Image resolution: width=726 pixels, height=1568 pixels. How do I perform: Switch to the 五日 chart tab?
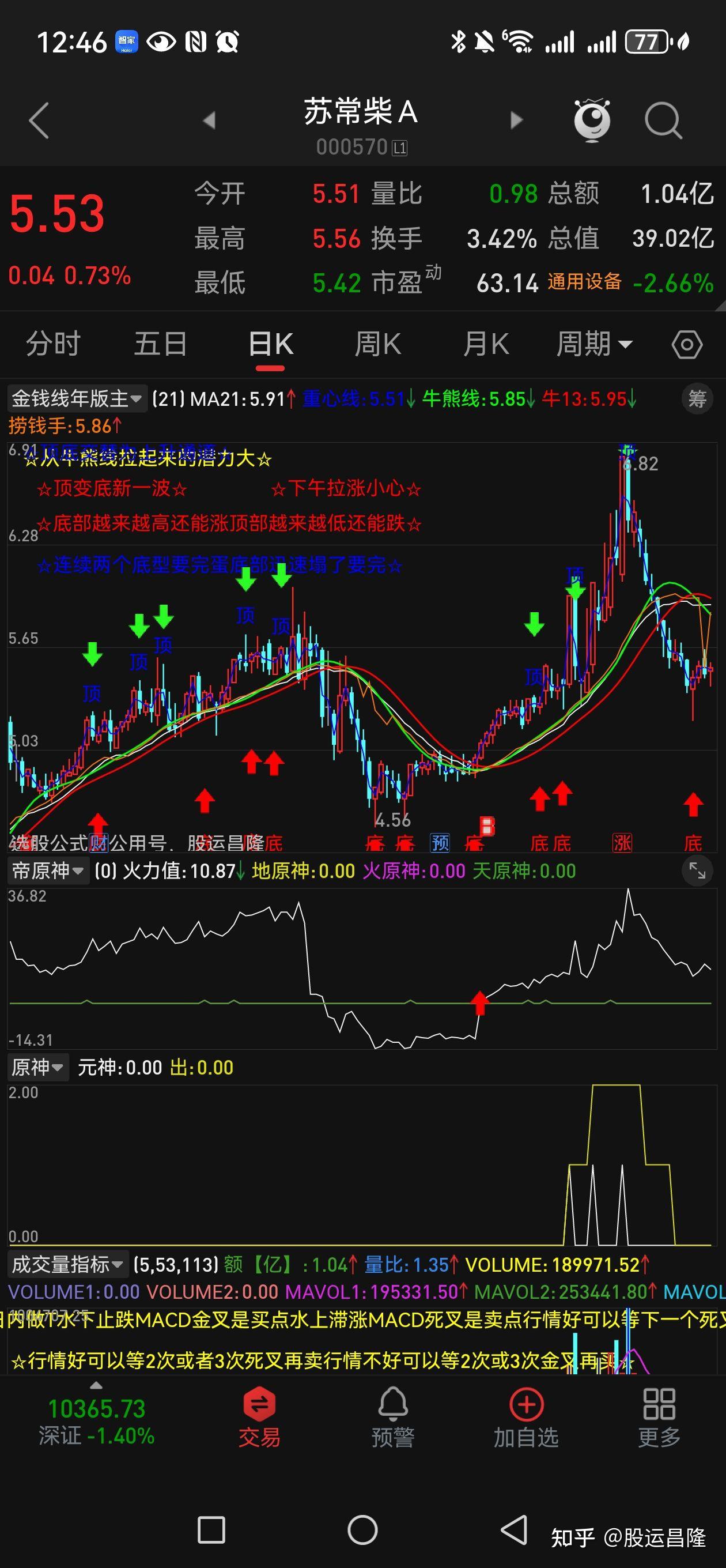pyautogui.click(x=160, y=344)
